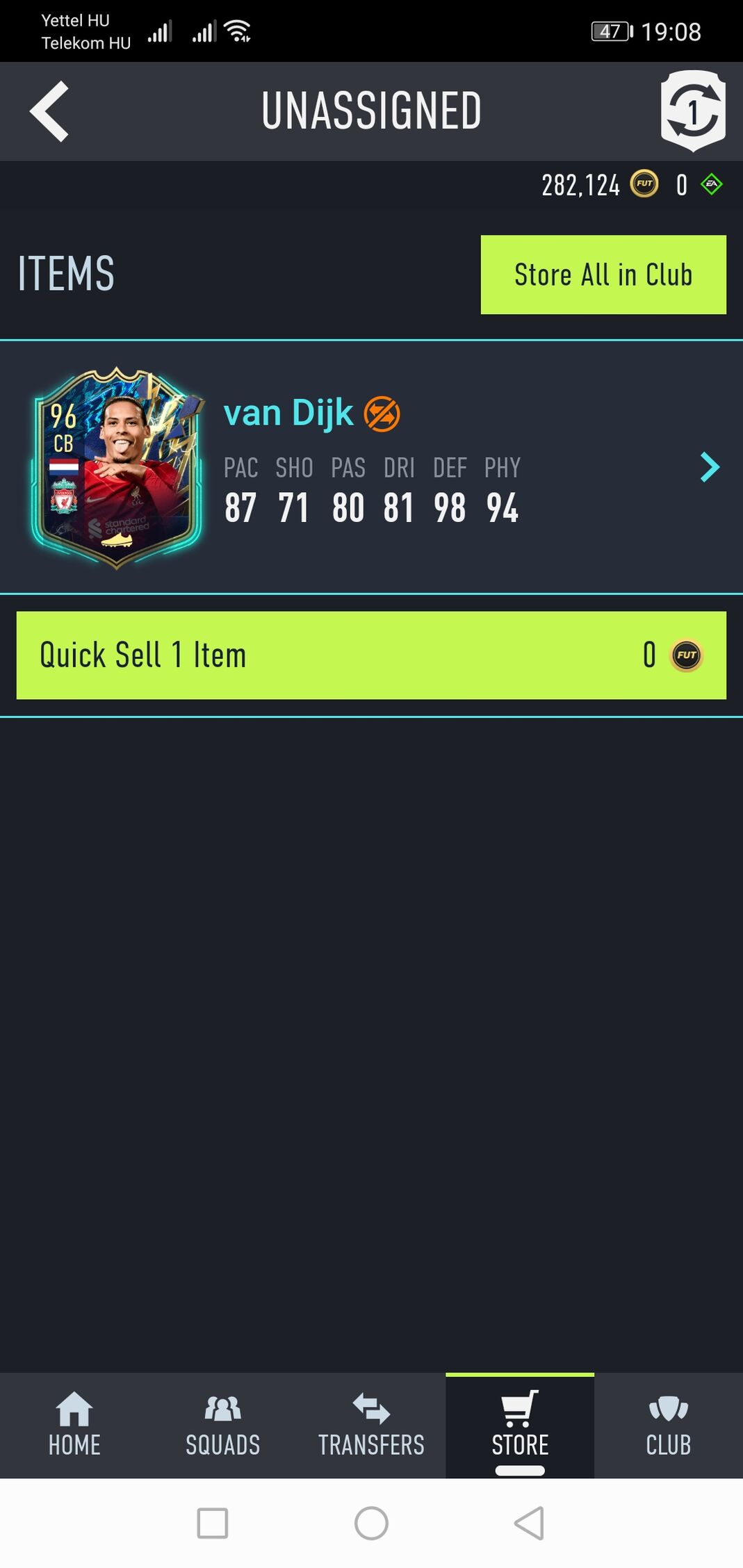Open the Squads tab
This screenshot has width=743, height=1568.
tap(222, 1425)
